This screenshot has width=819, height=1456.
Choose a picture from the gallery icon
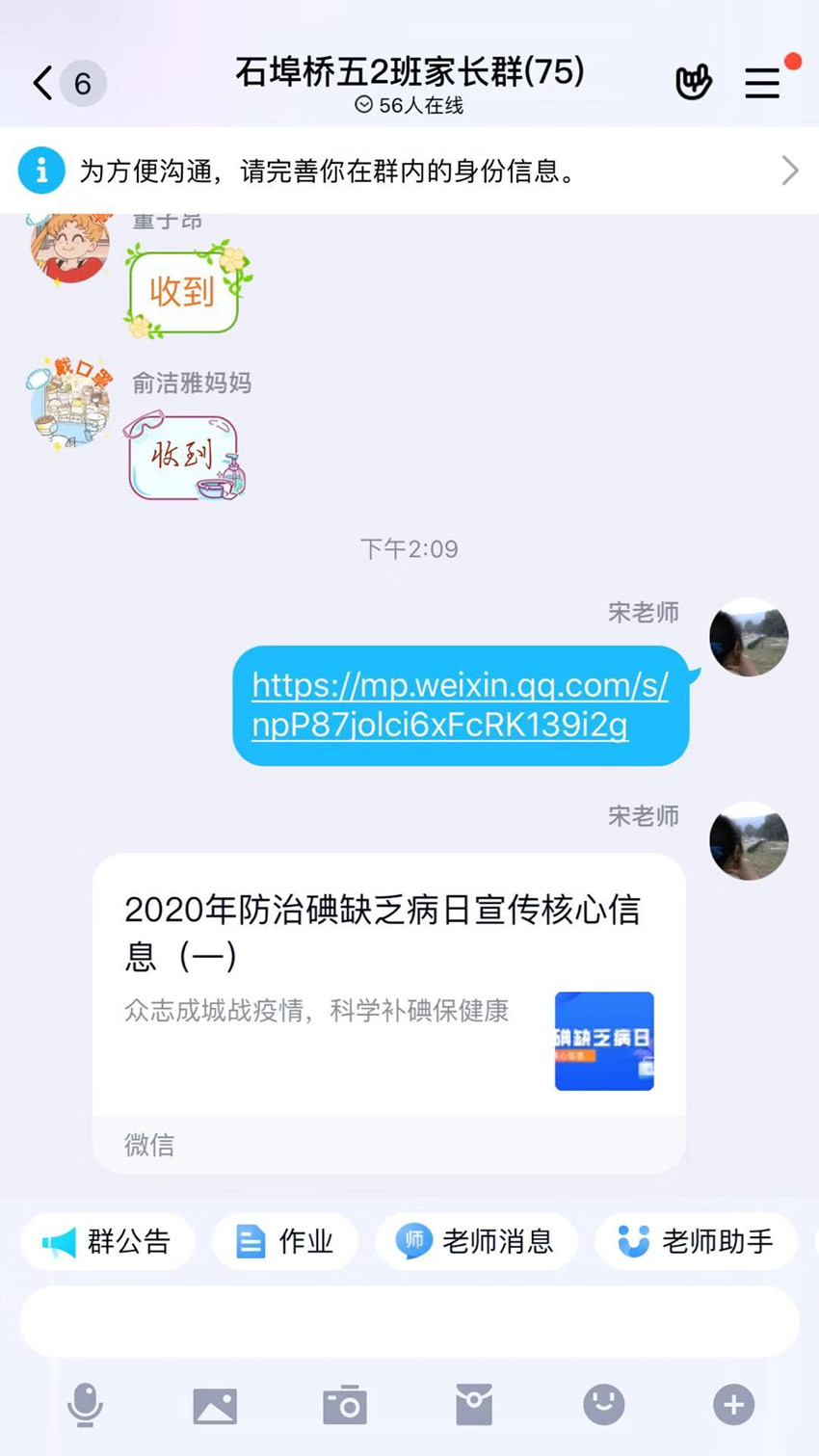pyautogui.click(x=215, y=1406)
